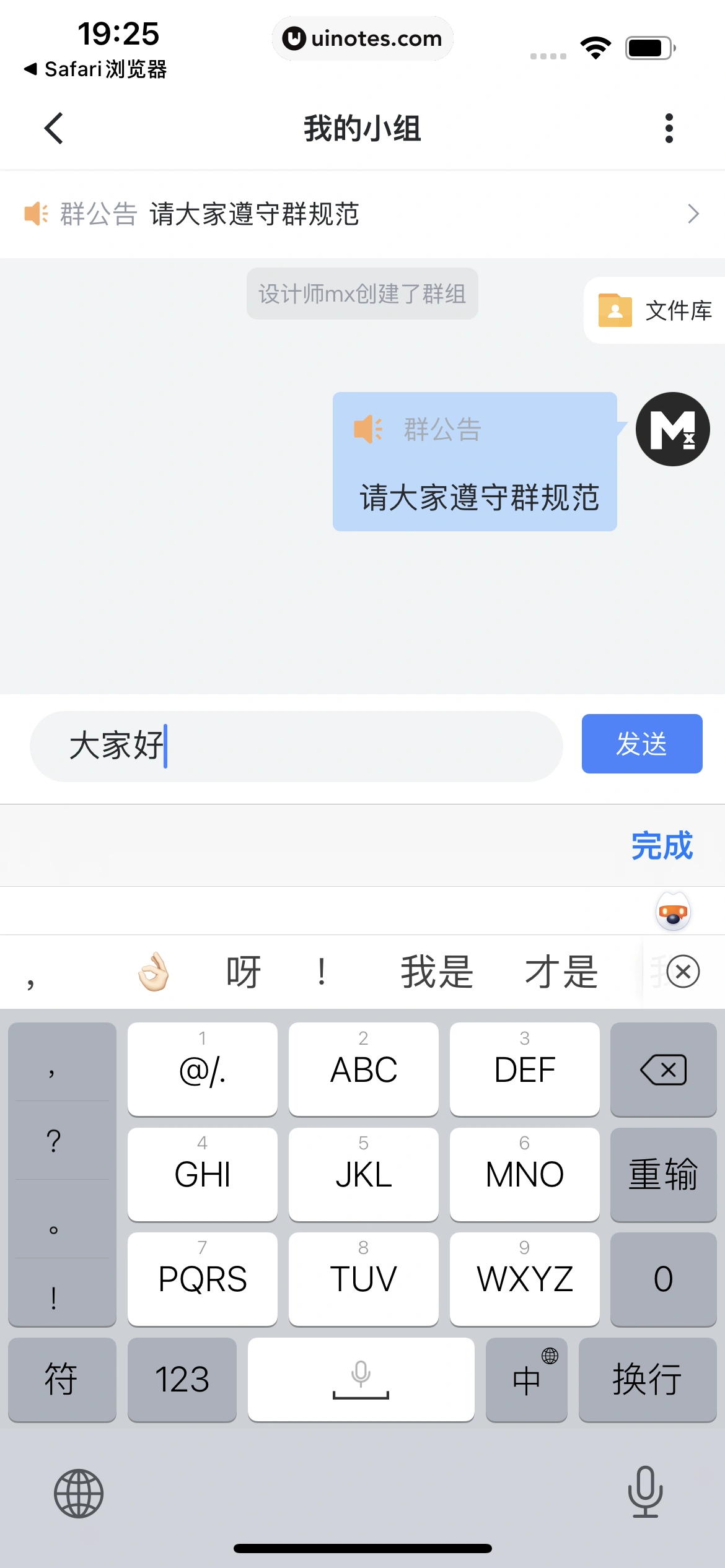
Task: Select the 我是 word suggestion
Action: (437, 972)
